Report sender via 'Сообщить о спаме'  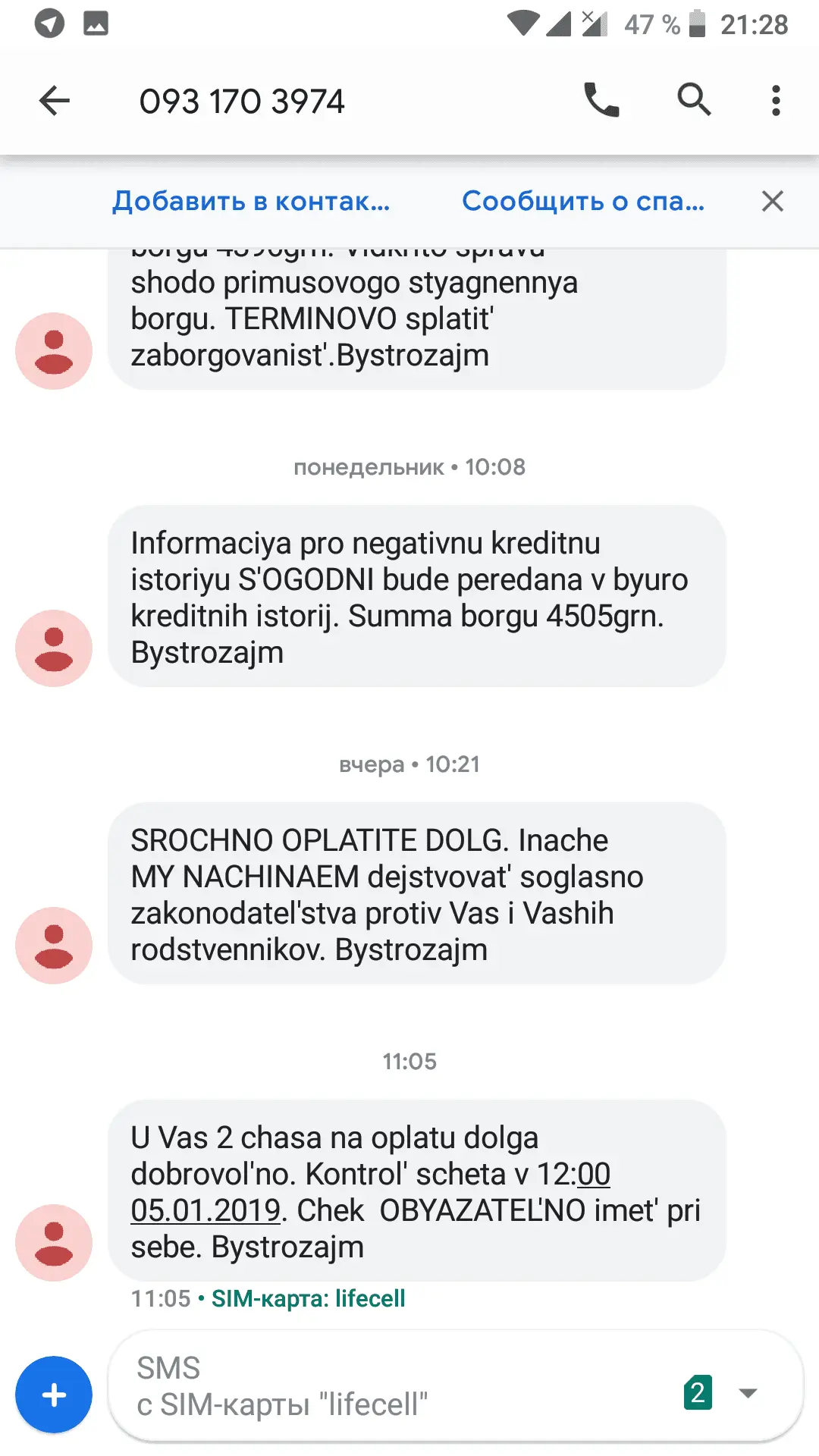click(583, 201)
